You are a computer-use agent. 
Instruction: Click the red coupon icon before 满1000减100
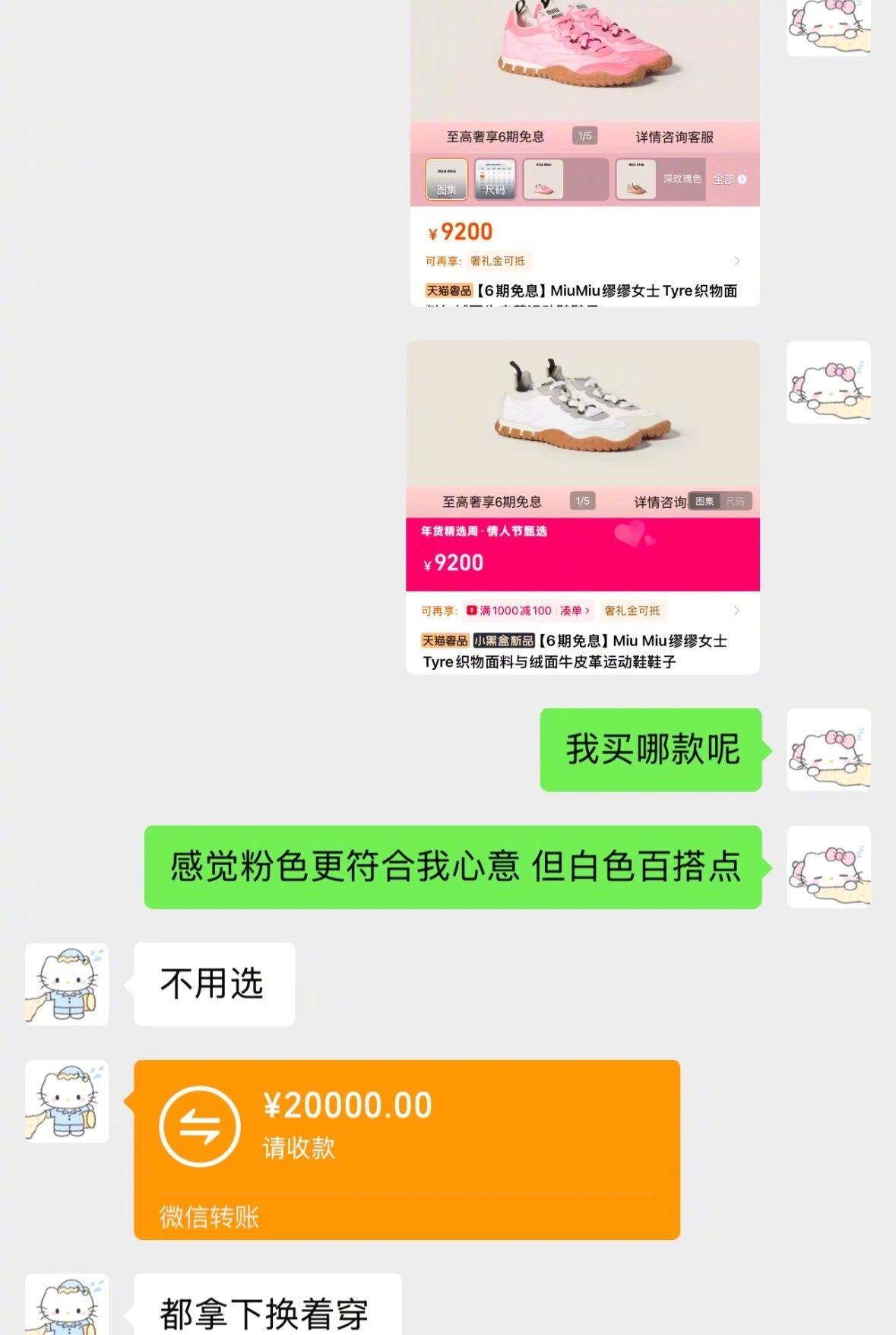click(x=470, y=611)
